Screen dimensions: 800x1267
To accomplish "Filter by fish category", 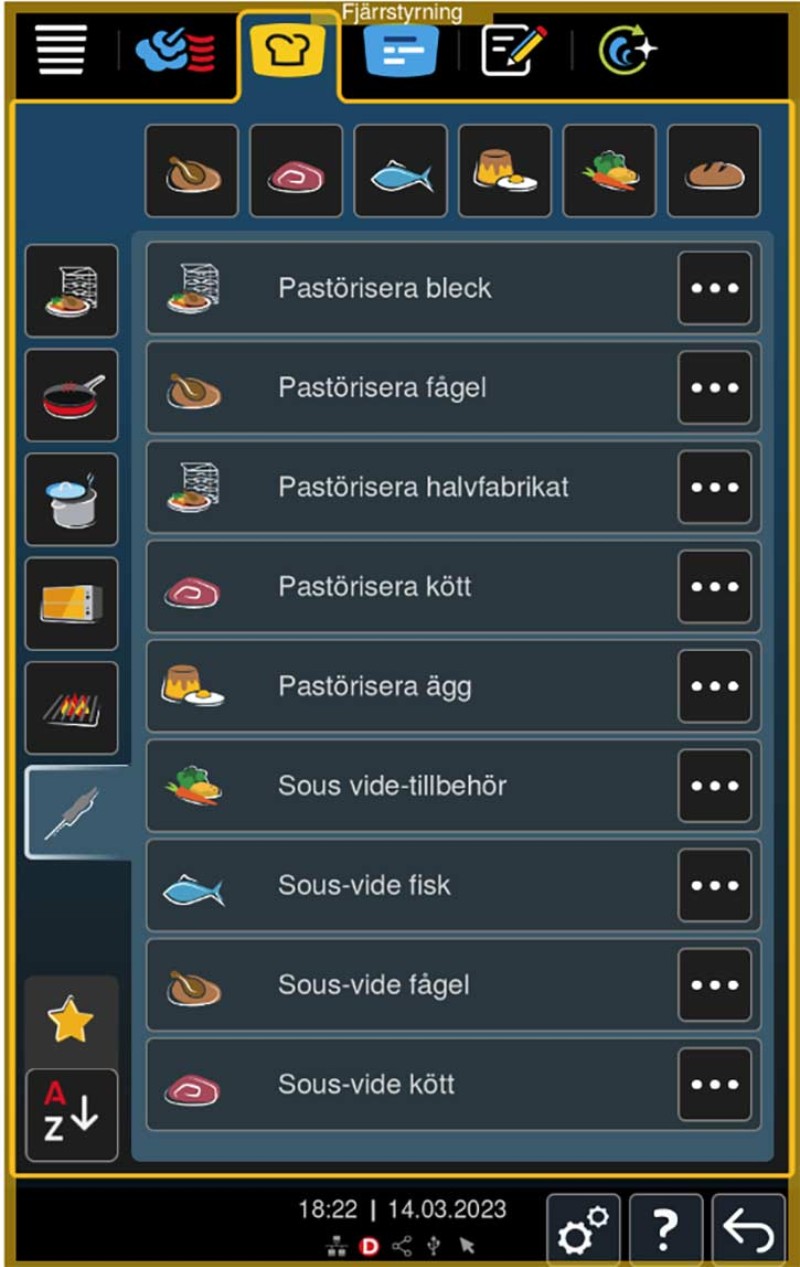I will pyautogui.click(x=400, y=171).
